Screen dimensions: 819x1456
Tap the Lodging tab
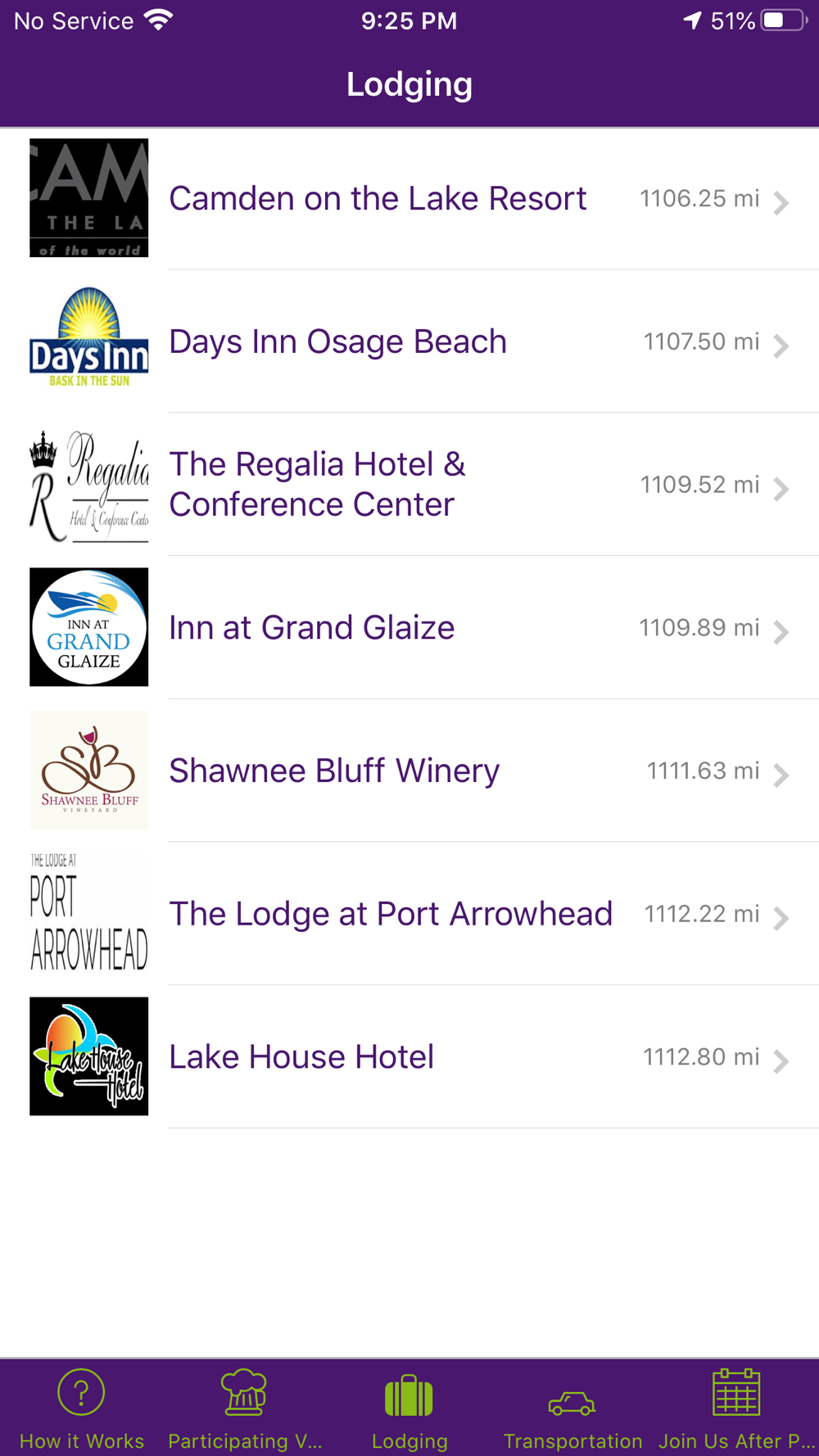409,1409
